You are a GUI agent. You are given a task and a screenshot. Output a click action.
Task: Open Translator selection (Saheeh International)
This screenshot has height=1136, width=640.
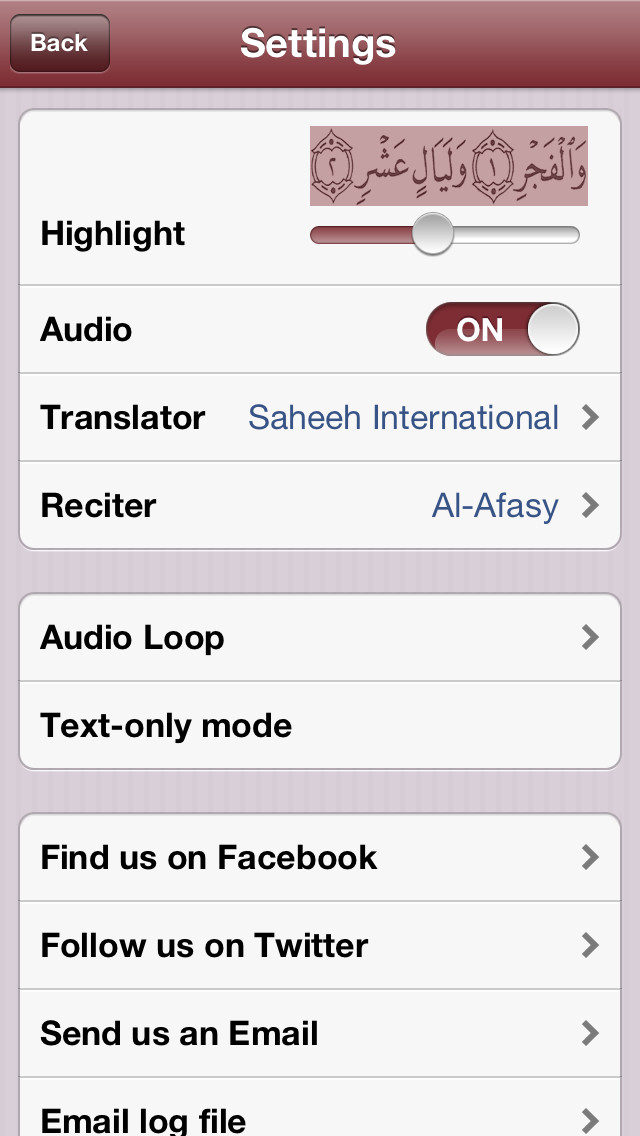click(320, 417)
